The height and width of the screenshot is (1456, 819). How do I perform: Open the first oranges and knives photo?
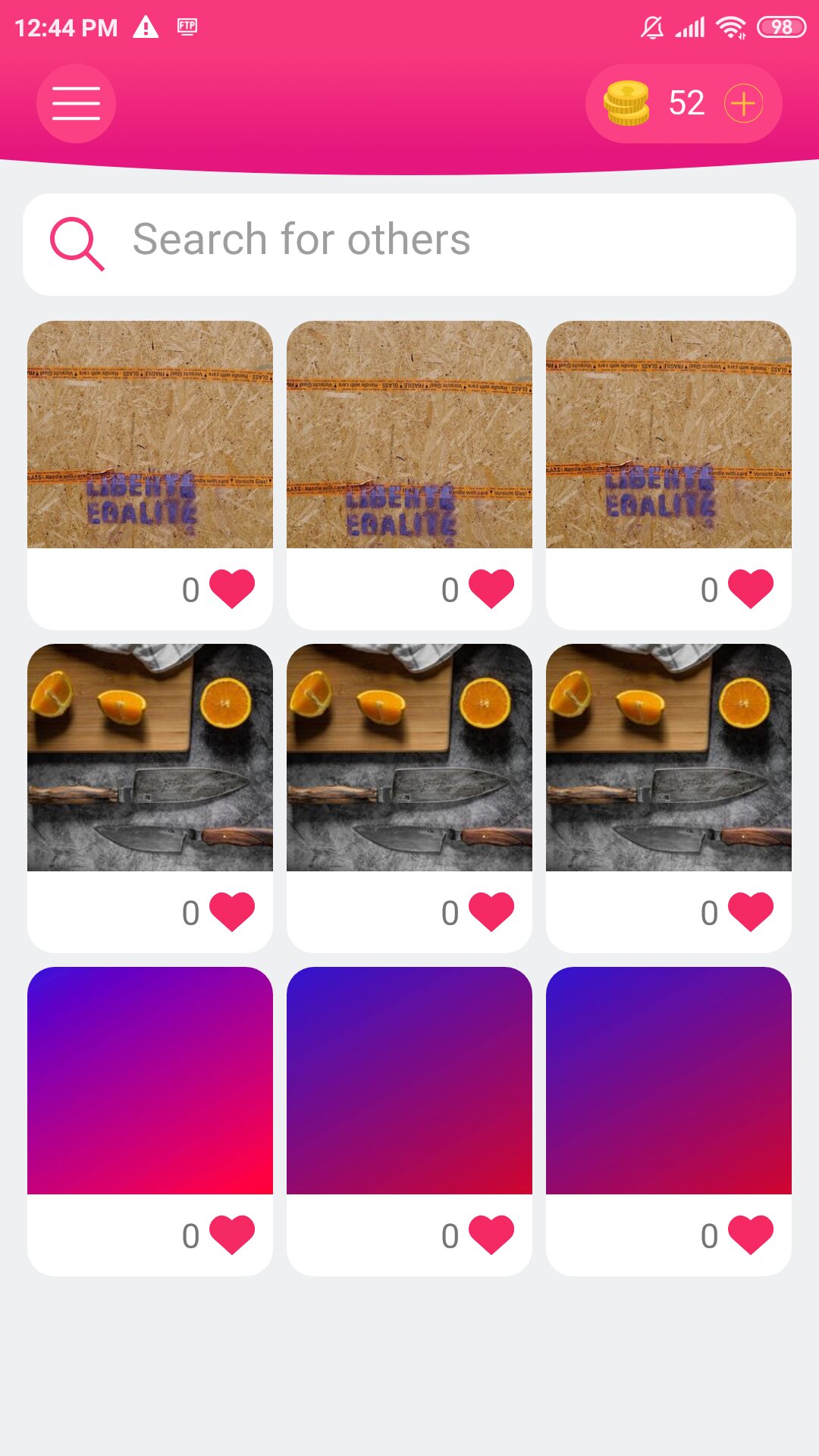150,758
